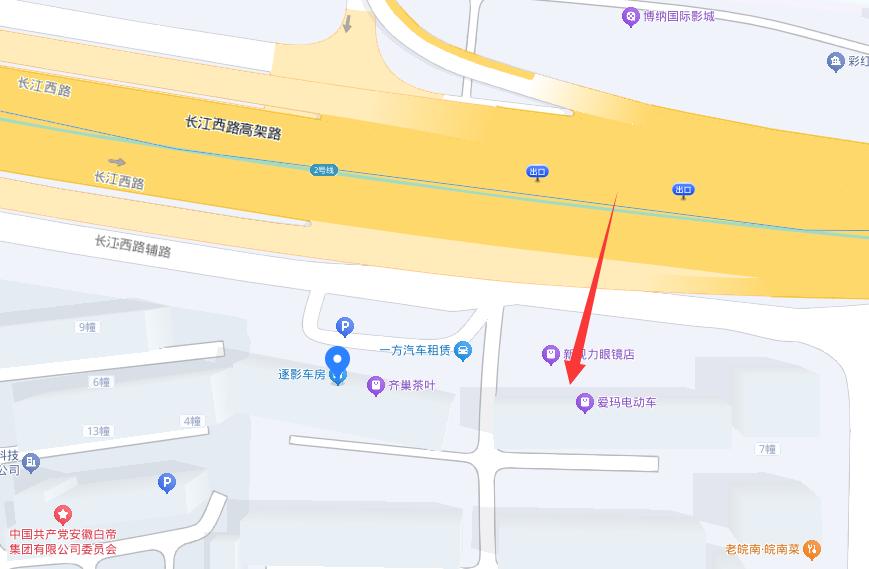Tap the 新视力眼镜店 shop marker
This screenshot has width=869, height=569.
click(549, 354)
